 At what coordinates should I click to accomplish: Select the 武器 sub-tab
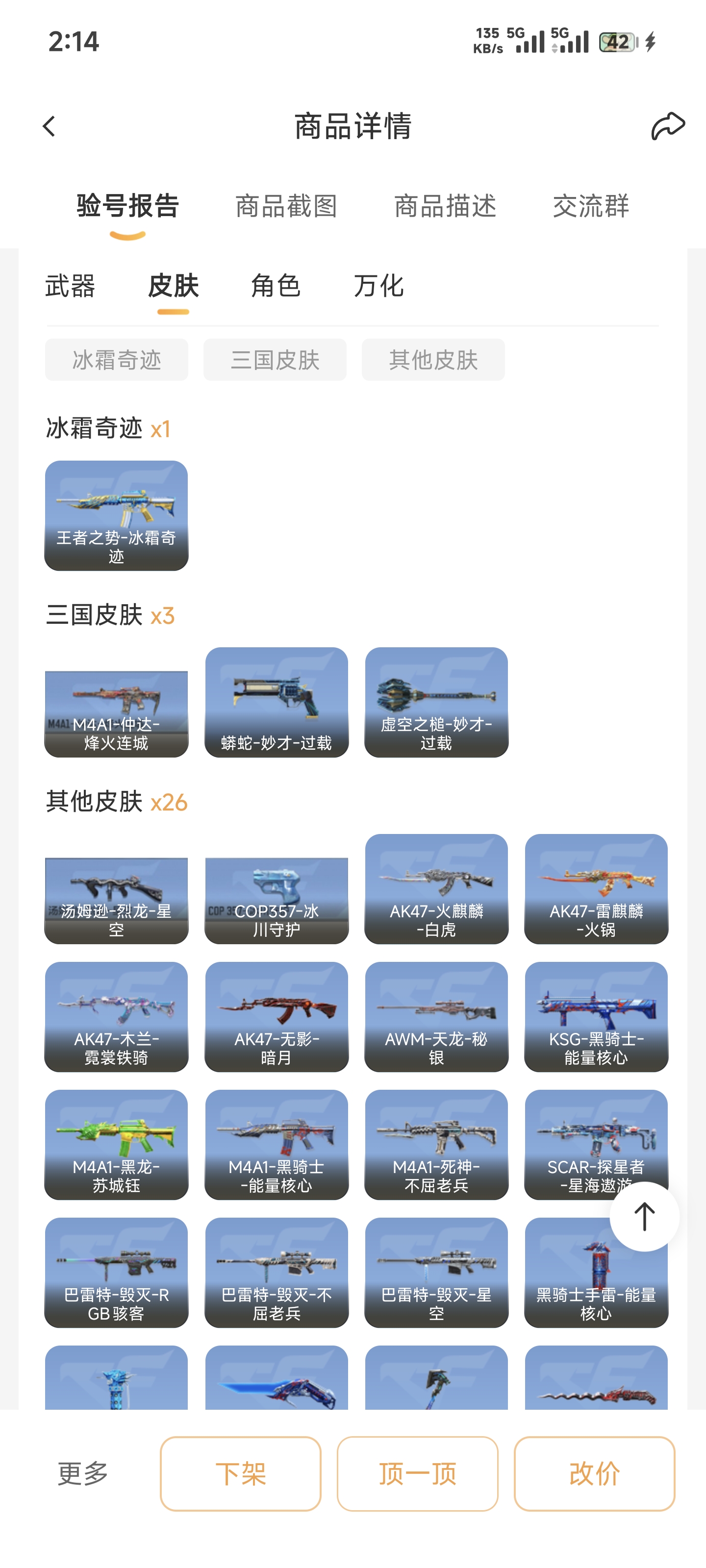click(71, 286)
